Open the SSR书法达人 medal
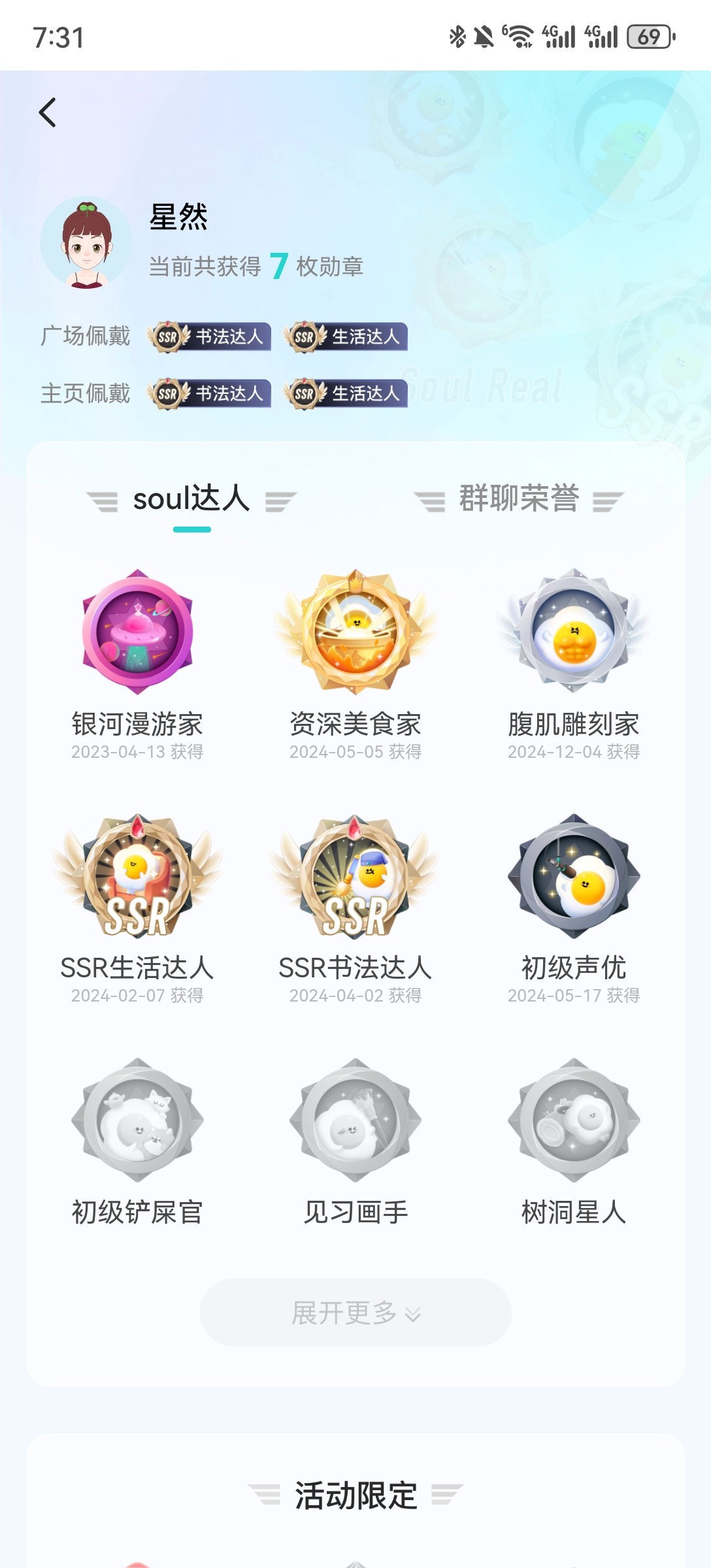Viewport: 711px width, 1568px height. 355,875
